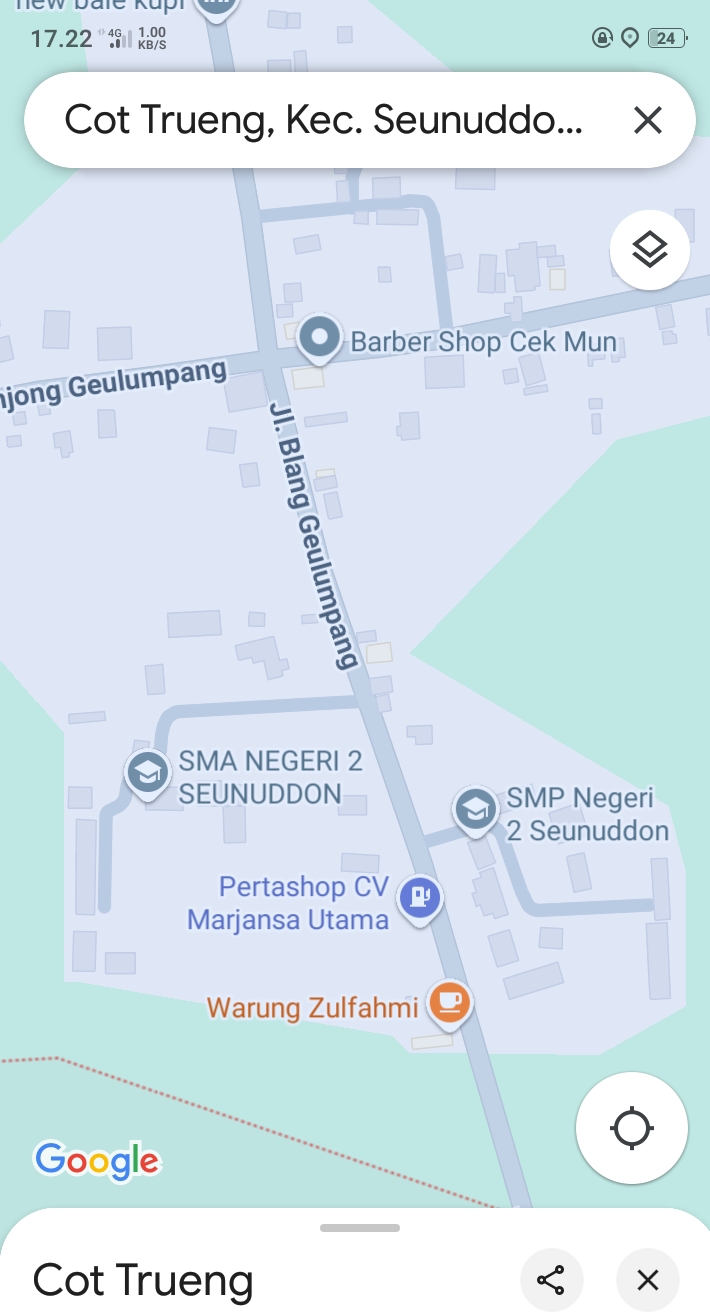The height and width of the screenshot is (1316, 710).
Task: Select SMA Negeri 2 Seunuddon marker
Action: click(148, 773)
